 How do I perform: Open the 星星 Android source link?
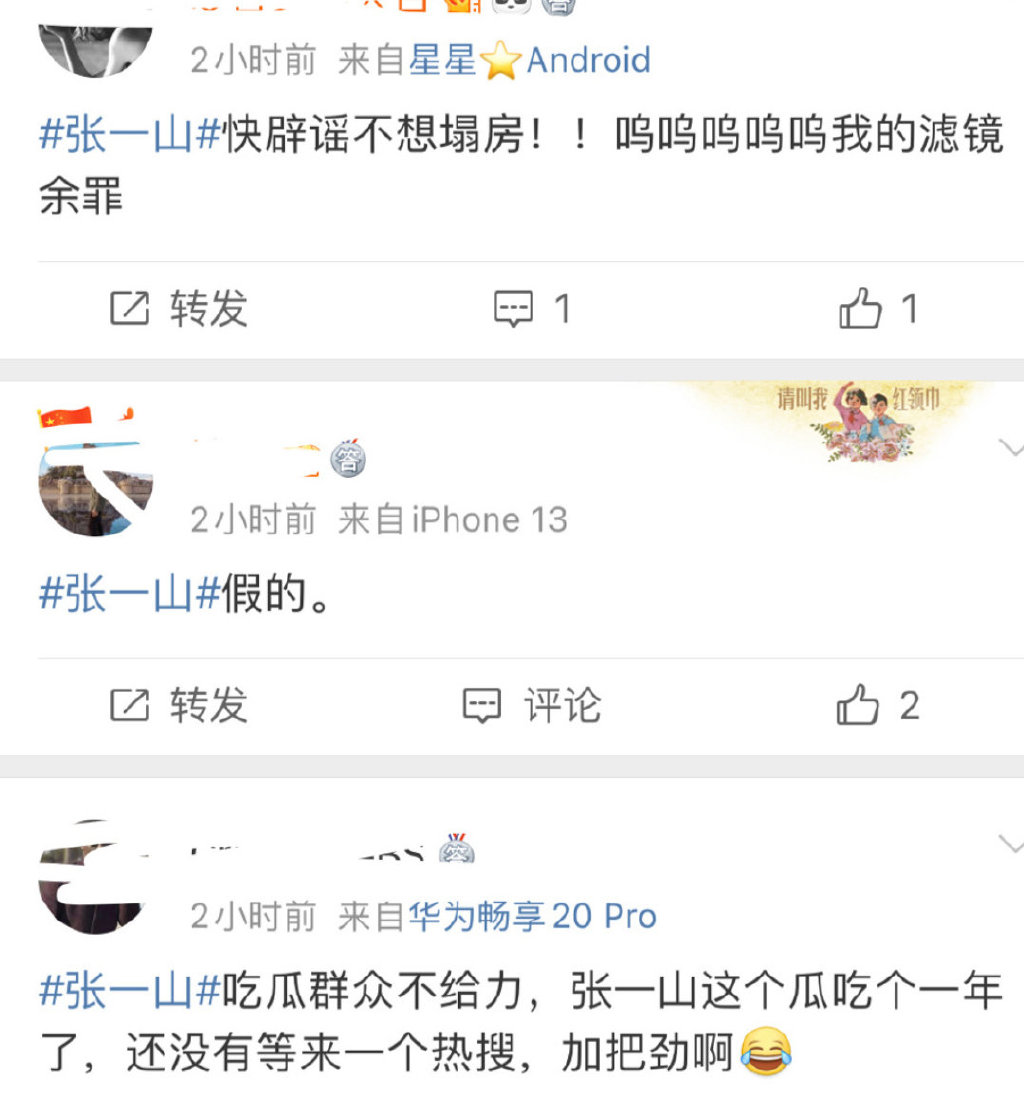[x=529, y=60]
